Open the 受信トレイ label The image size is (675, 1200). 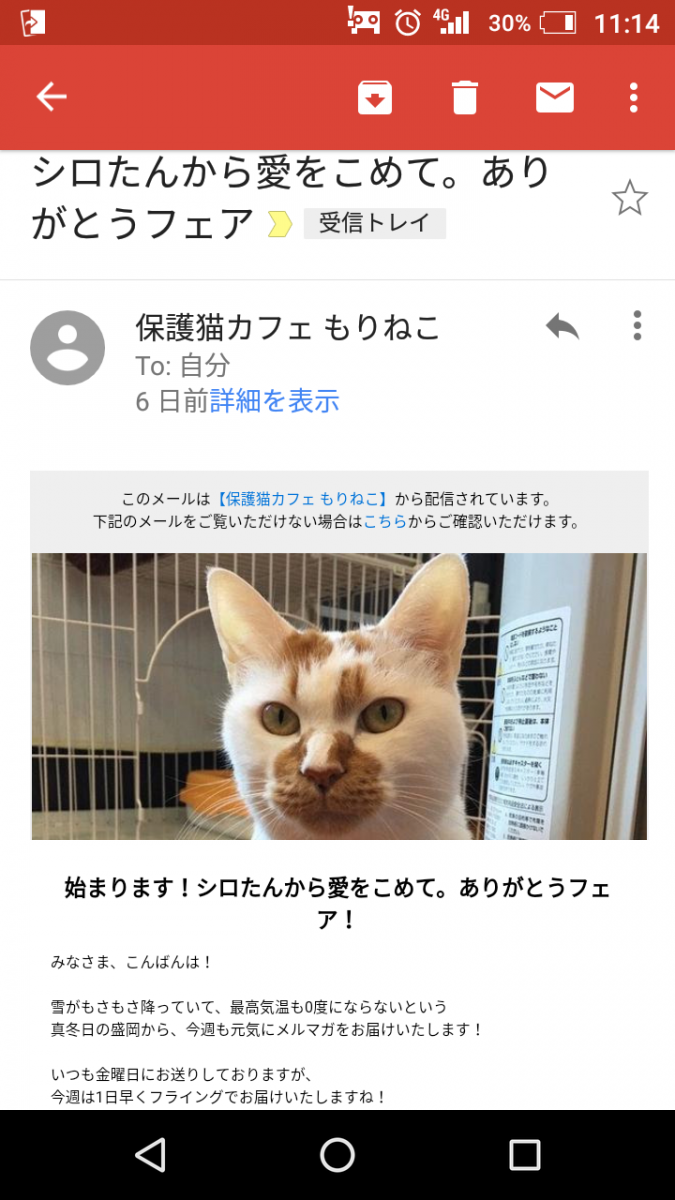374,224
